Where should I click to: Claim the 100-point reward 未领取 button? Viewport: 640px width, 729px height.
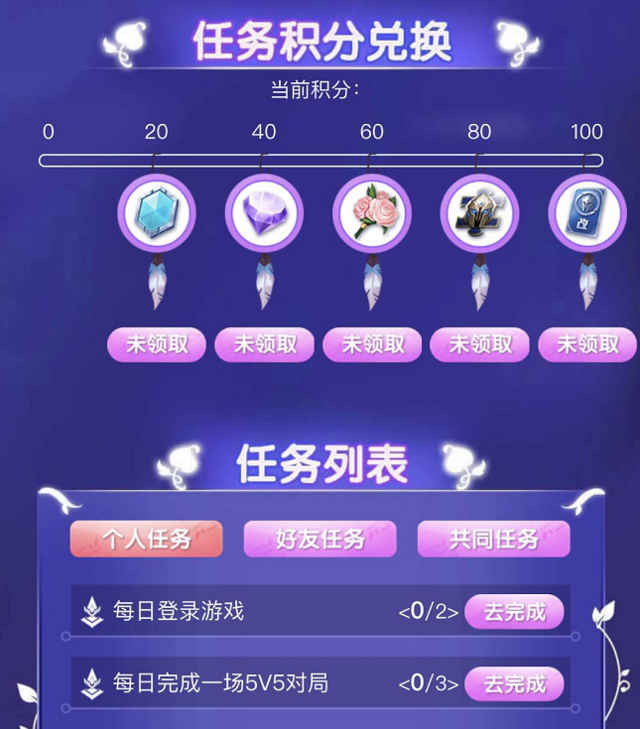click(587, 345)
